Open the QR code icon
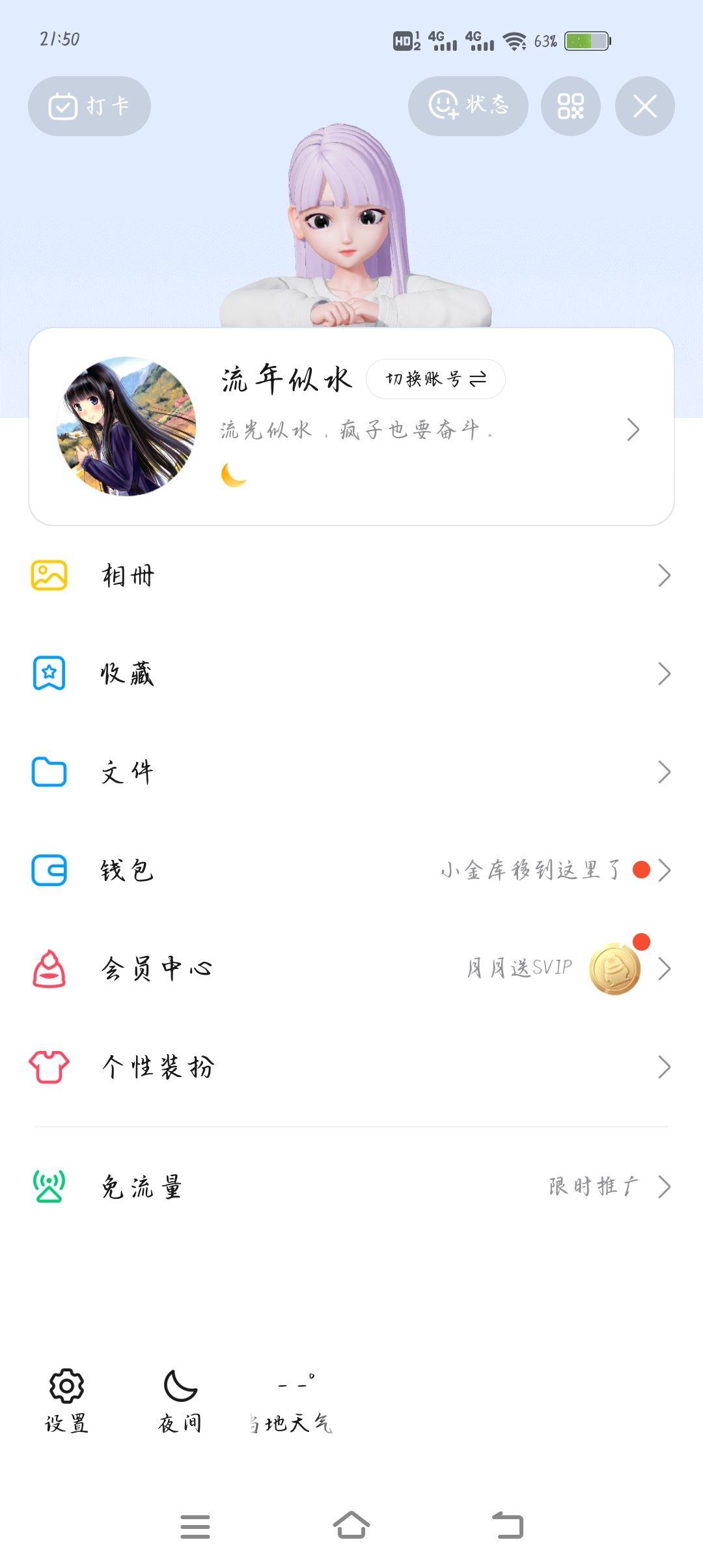The width and height of the screenshot is (703, 1568). [570, 106]
